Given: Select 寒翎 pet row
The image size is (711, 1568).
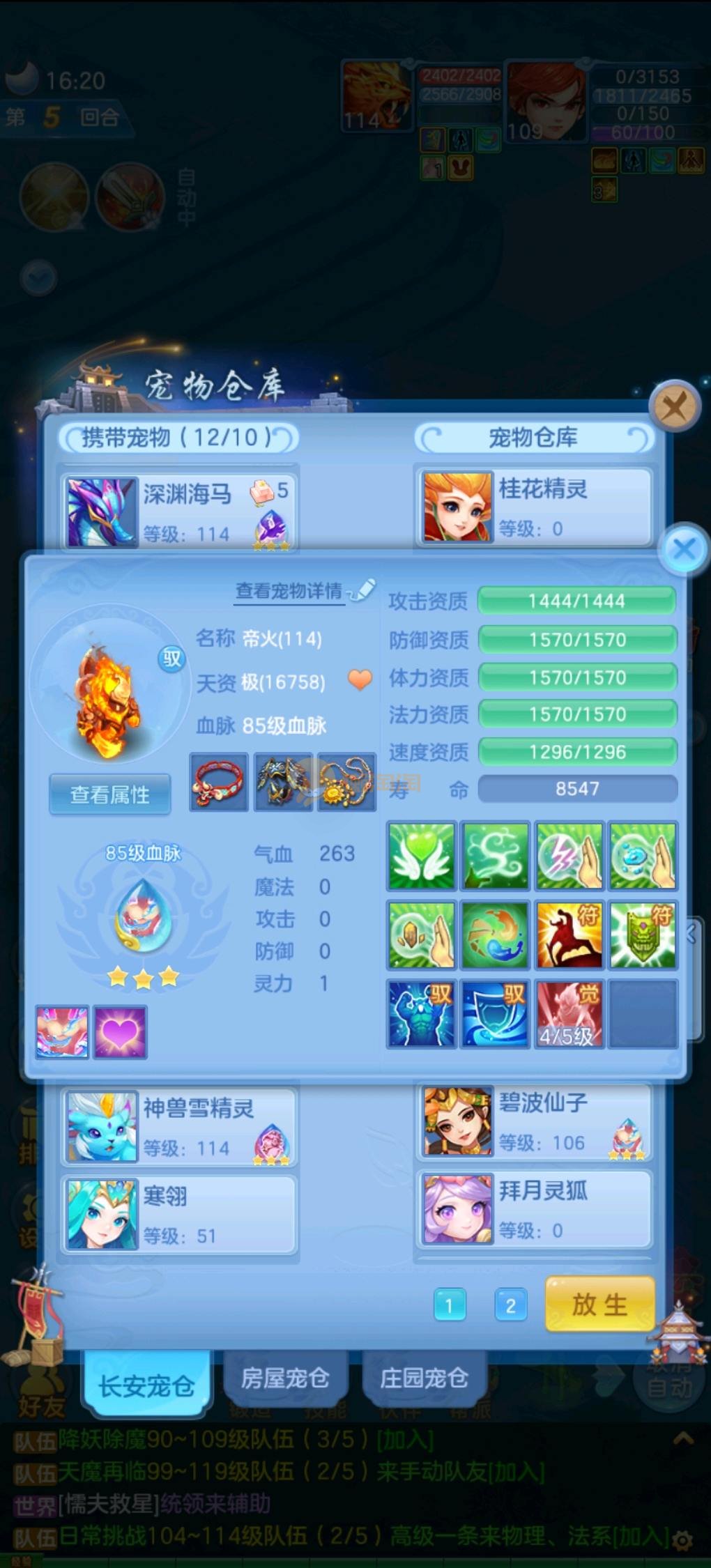Looking at the screenshot, I should tap(179, 1214).
